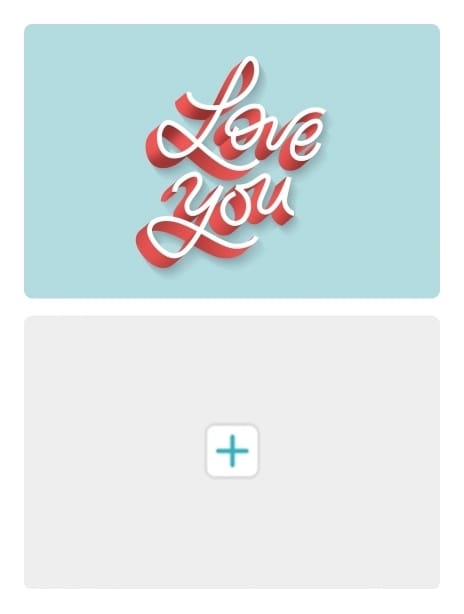Open the Love You card design
The height and width of the screenshot is (614, 464).
pyautogui.click(x=232, y=161)
